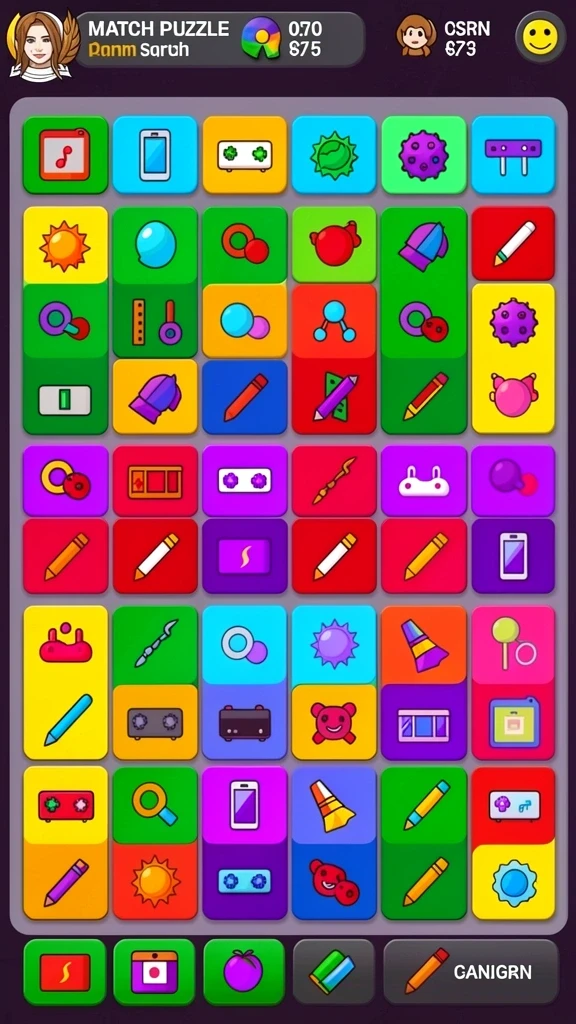Image resolution: width=576 pixels, height=1024 pixels.
Task: Select the green spiky ball tile
Action: click(x=334, y=155)
